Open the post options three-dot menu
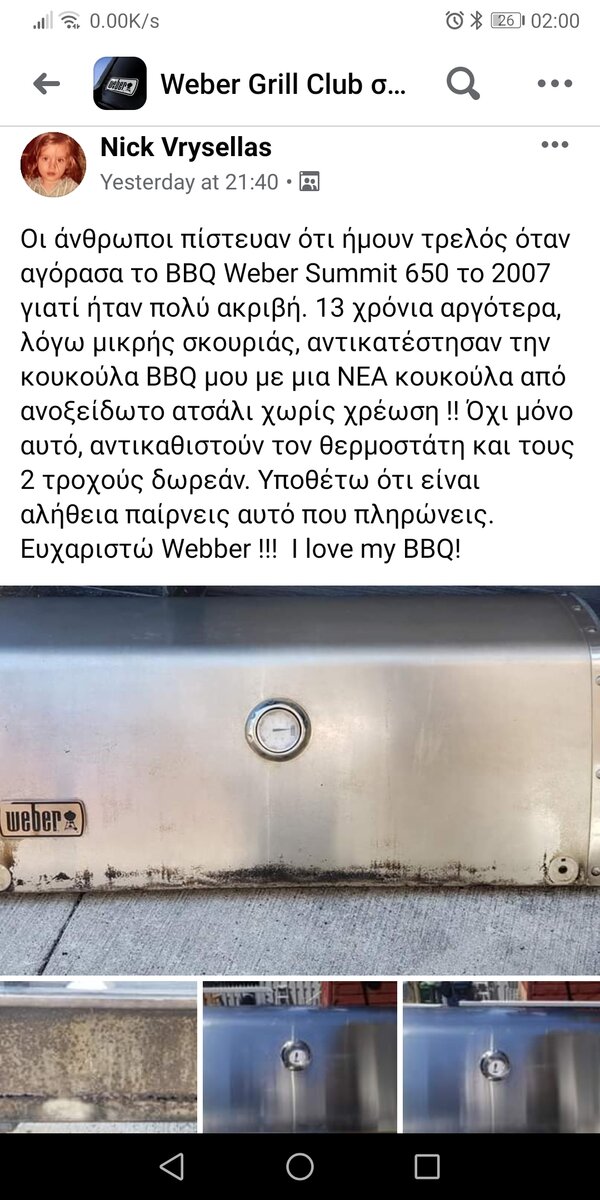 (x=554, y=145)
